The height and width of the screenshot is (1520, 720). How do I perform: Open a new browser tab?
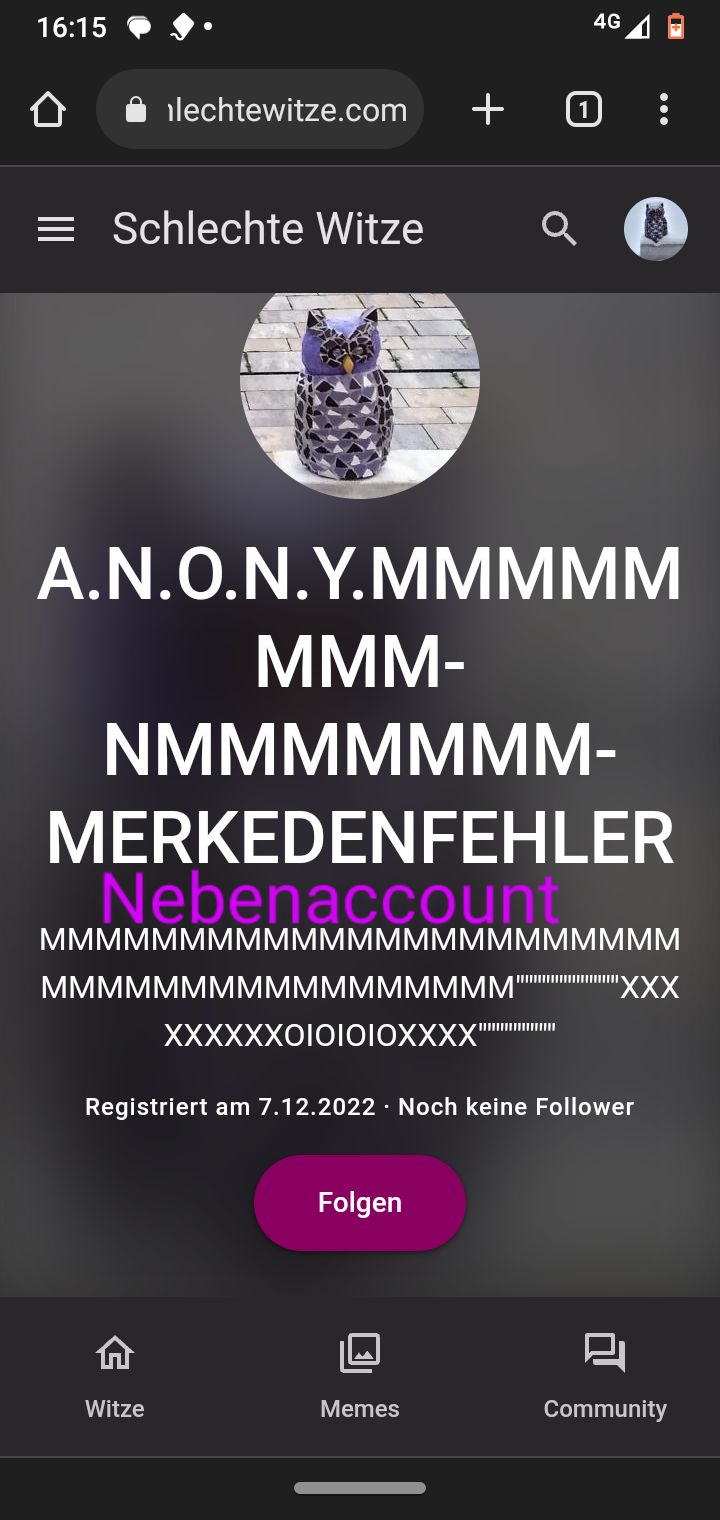488,110
